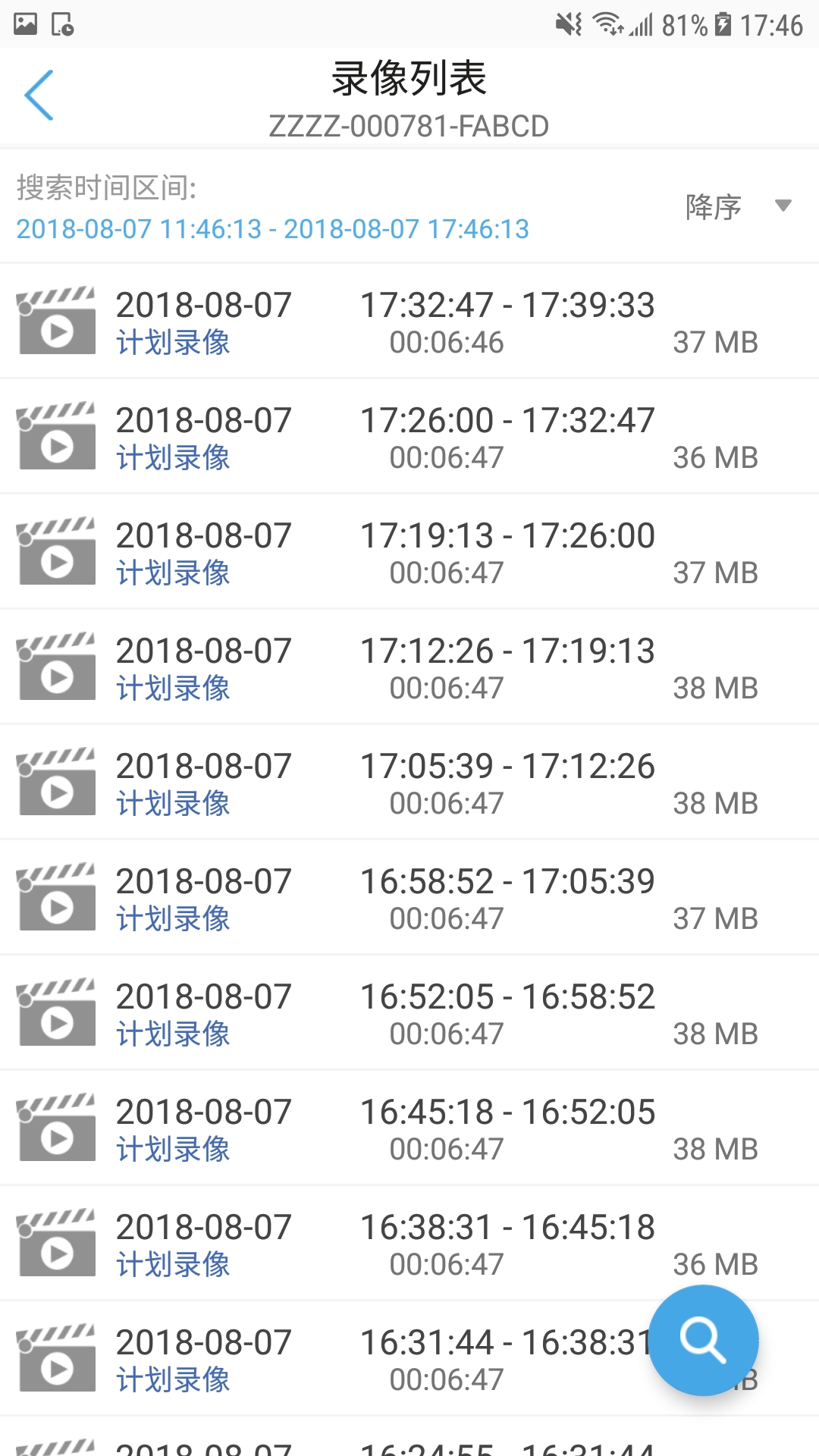Open the recording 17:26:00 - 17:32:47
819x1456 pixels.
[x=409, y=437]
